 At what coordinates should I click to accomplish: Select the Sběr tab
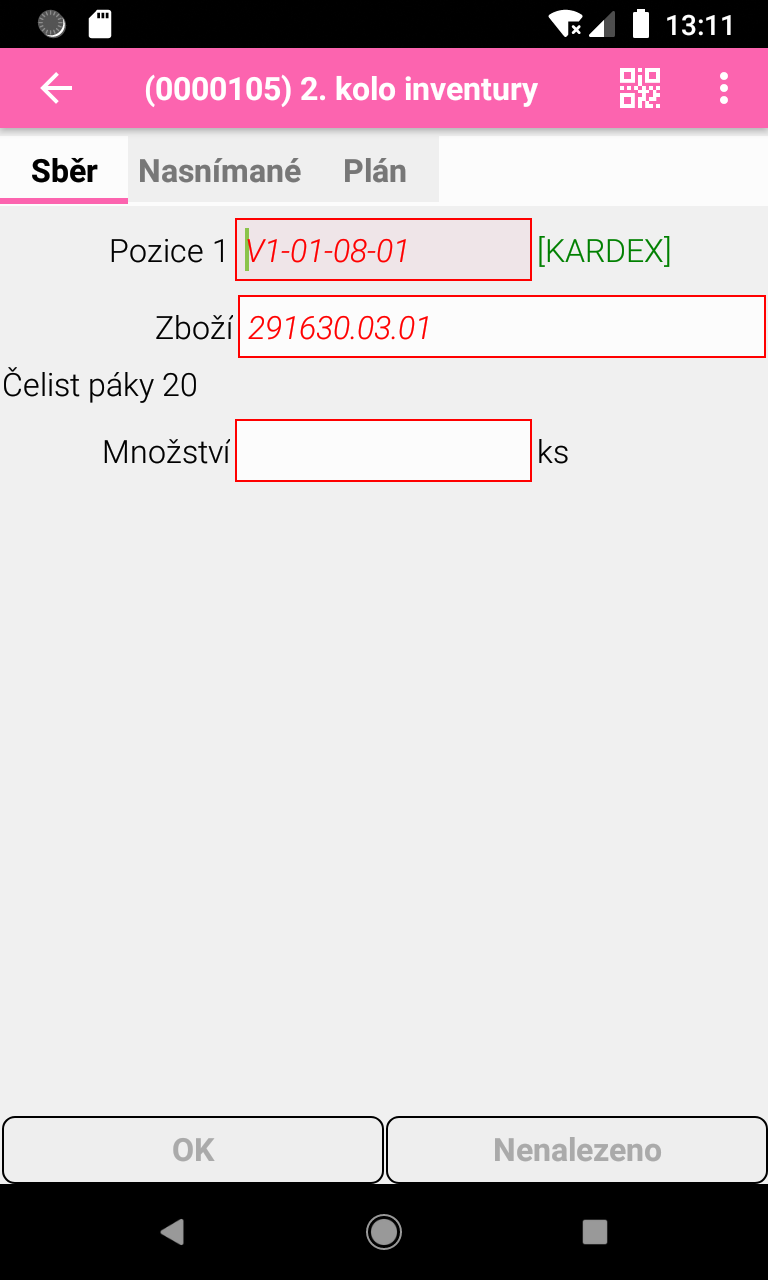(64, 171)
